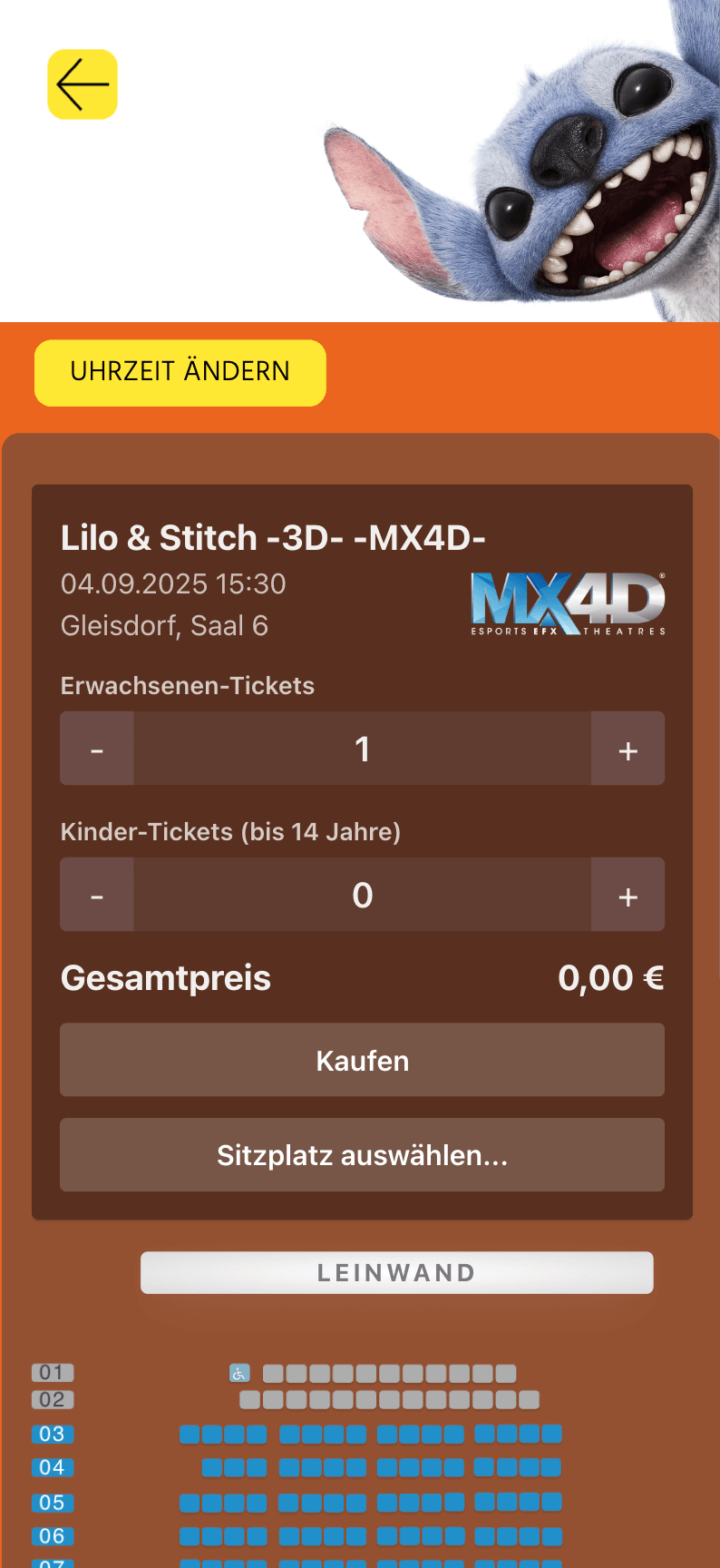Viewport: 720px width, 1568px height.
Task: Tap the UHRZEIT ÄNDERN button
Action: click(180, 373)
